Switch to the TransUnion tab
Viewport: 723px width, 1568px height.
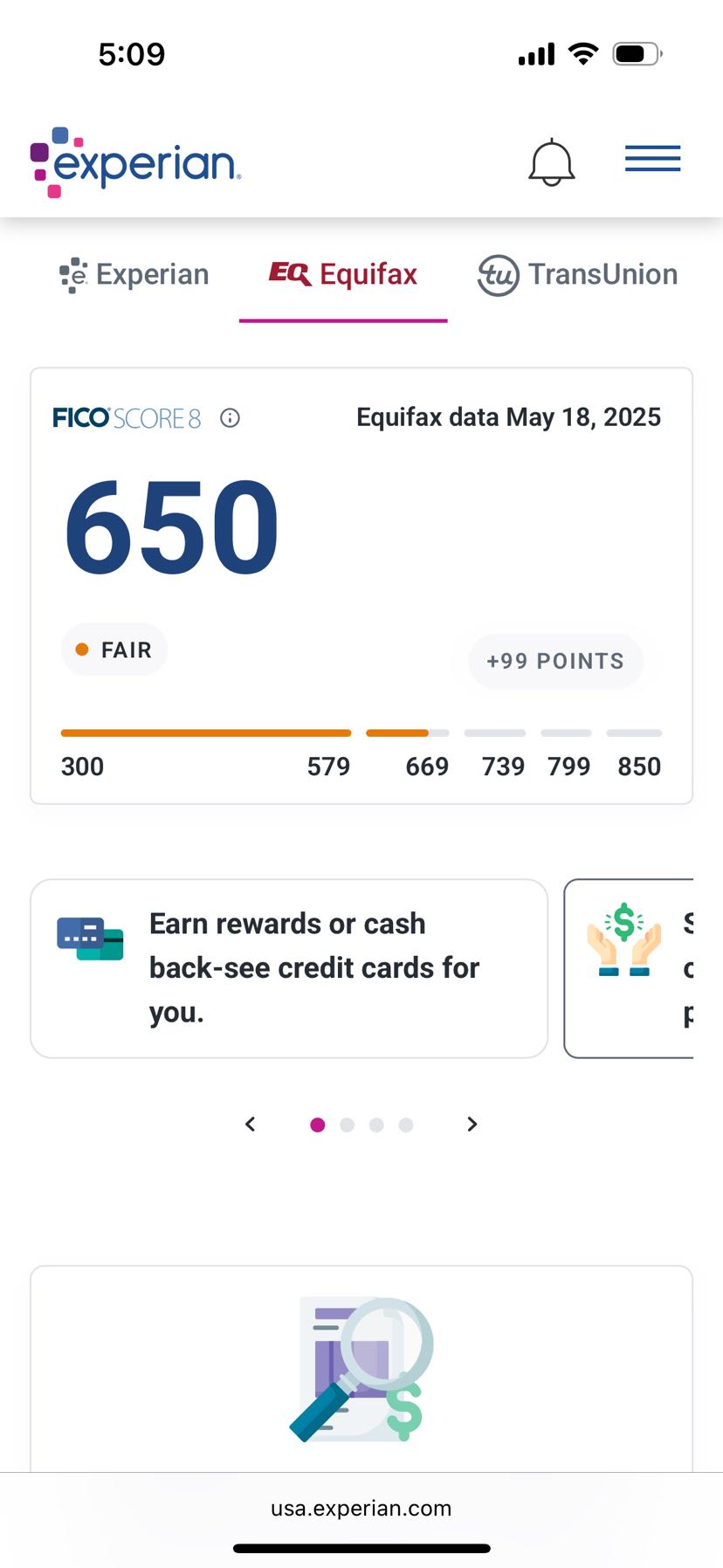click(x=577, y=275)
